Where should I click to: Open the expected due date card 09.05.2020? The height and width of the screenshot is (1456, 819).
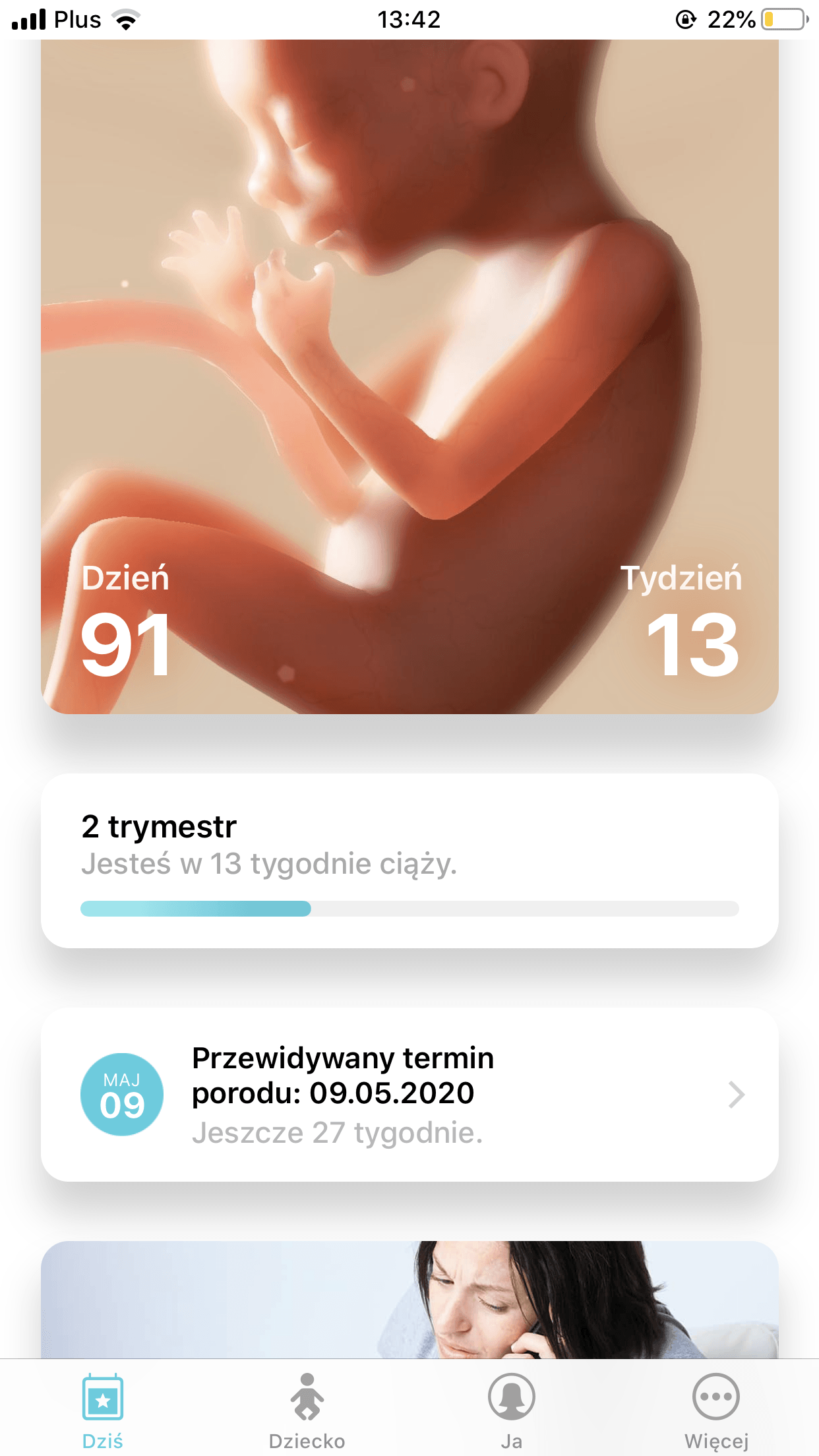point(409,1095)
